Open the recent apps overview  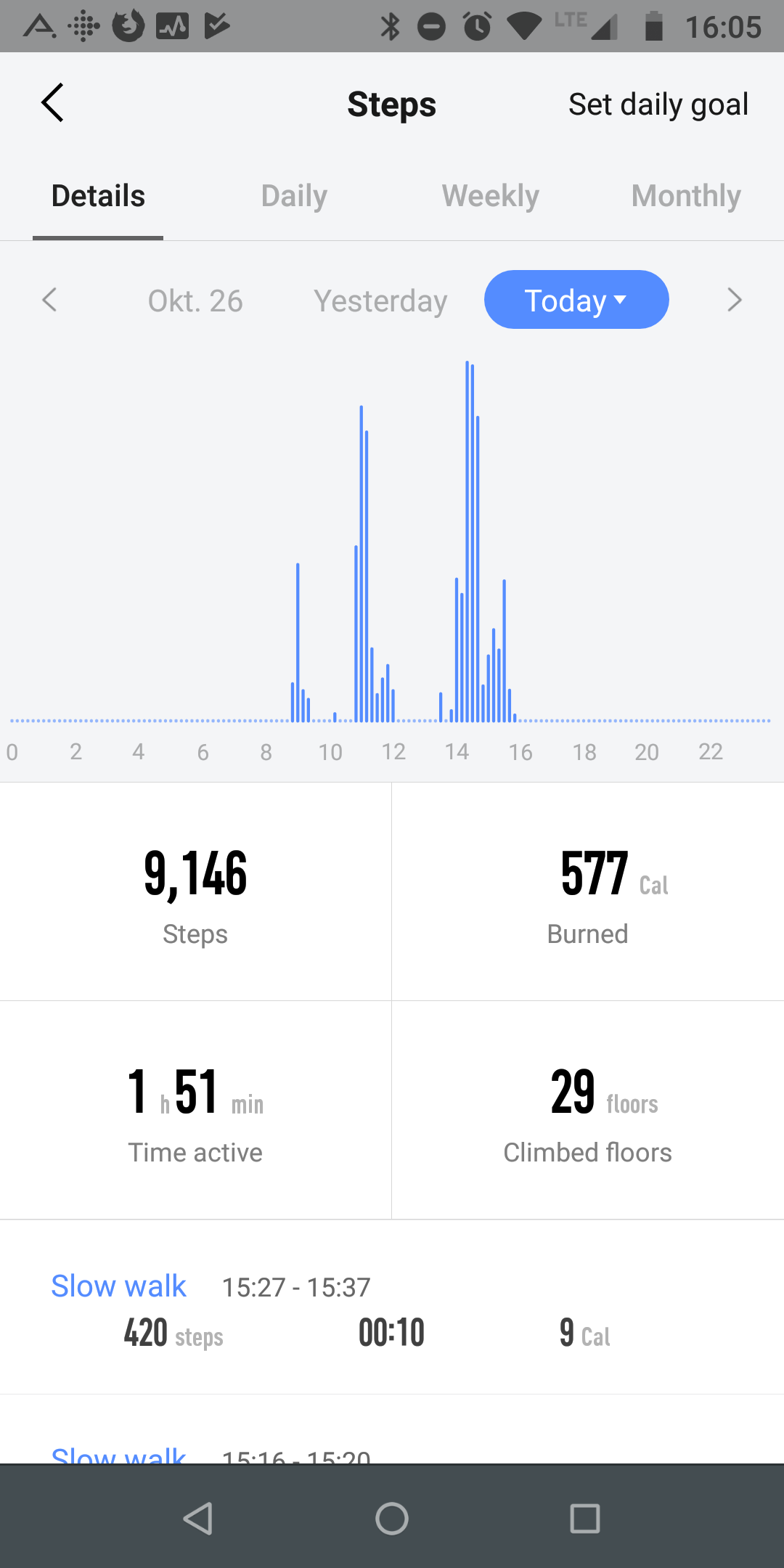[584, 1518]
